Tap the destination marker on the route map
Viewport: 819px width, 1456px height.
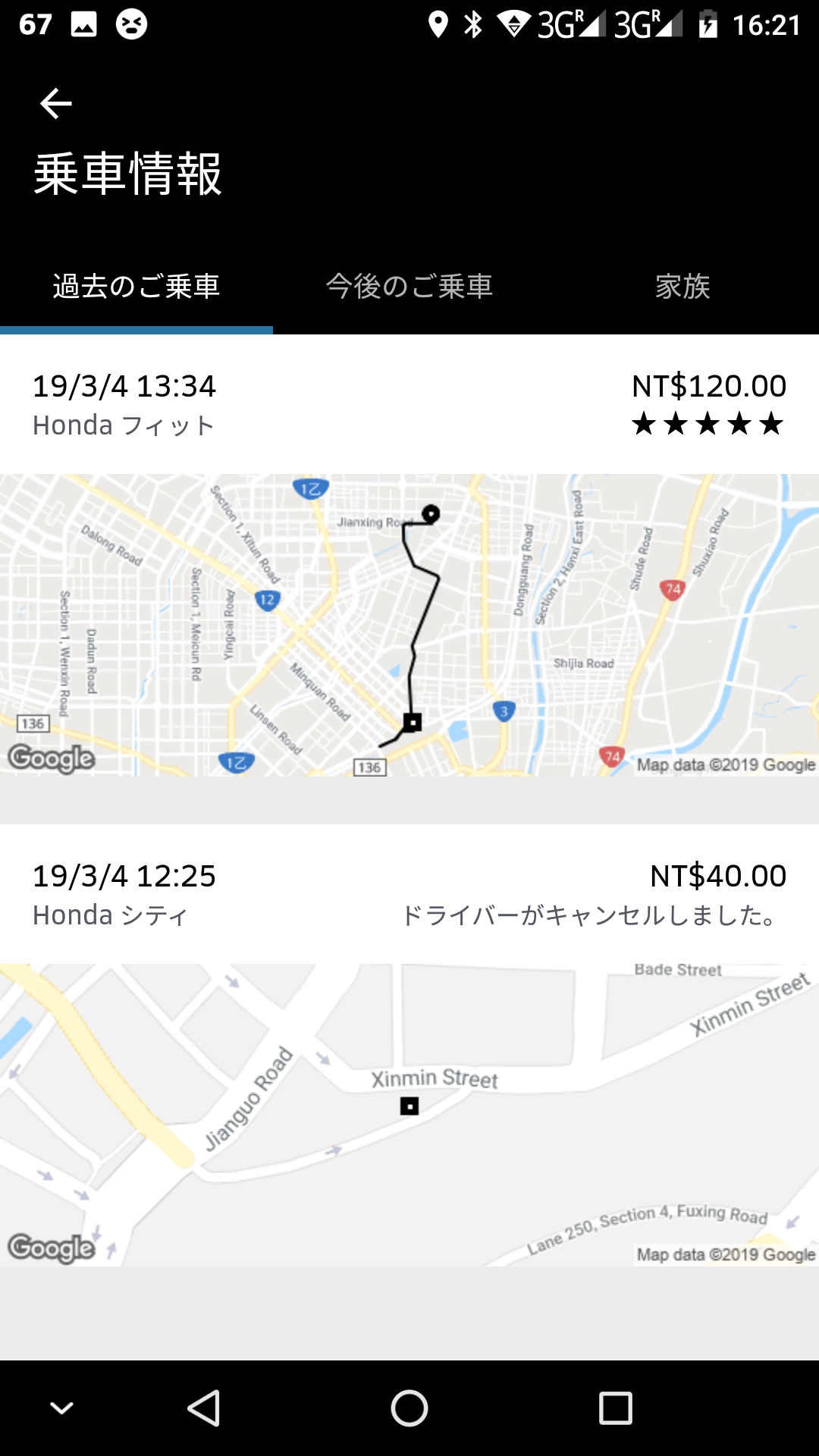click(x=429, y=514)
